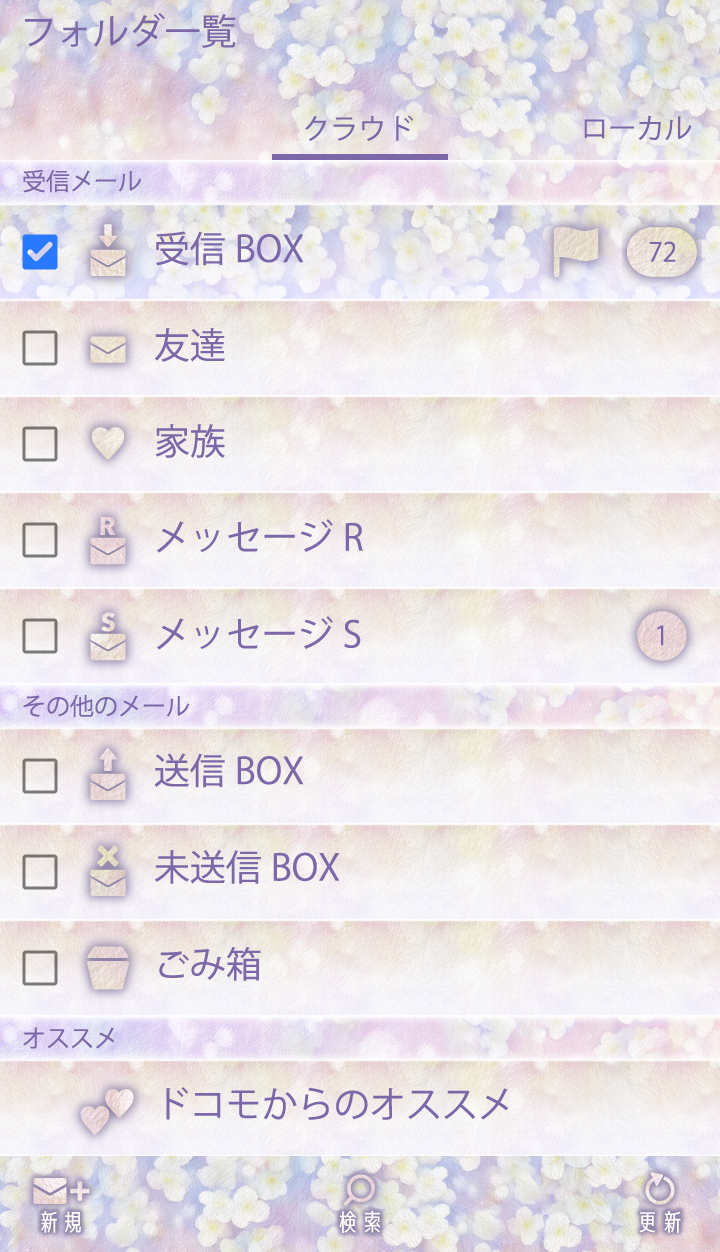Open the メッセージR folder
Screen dimensions: 720x1252
258,539
